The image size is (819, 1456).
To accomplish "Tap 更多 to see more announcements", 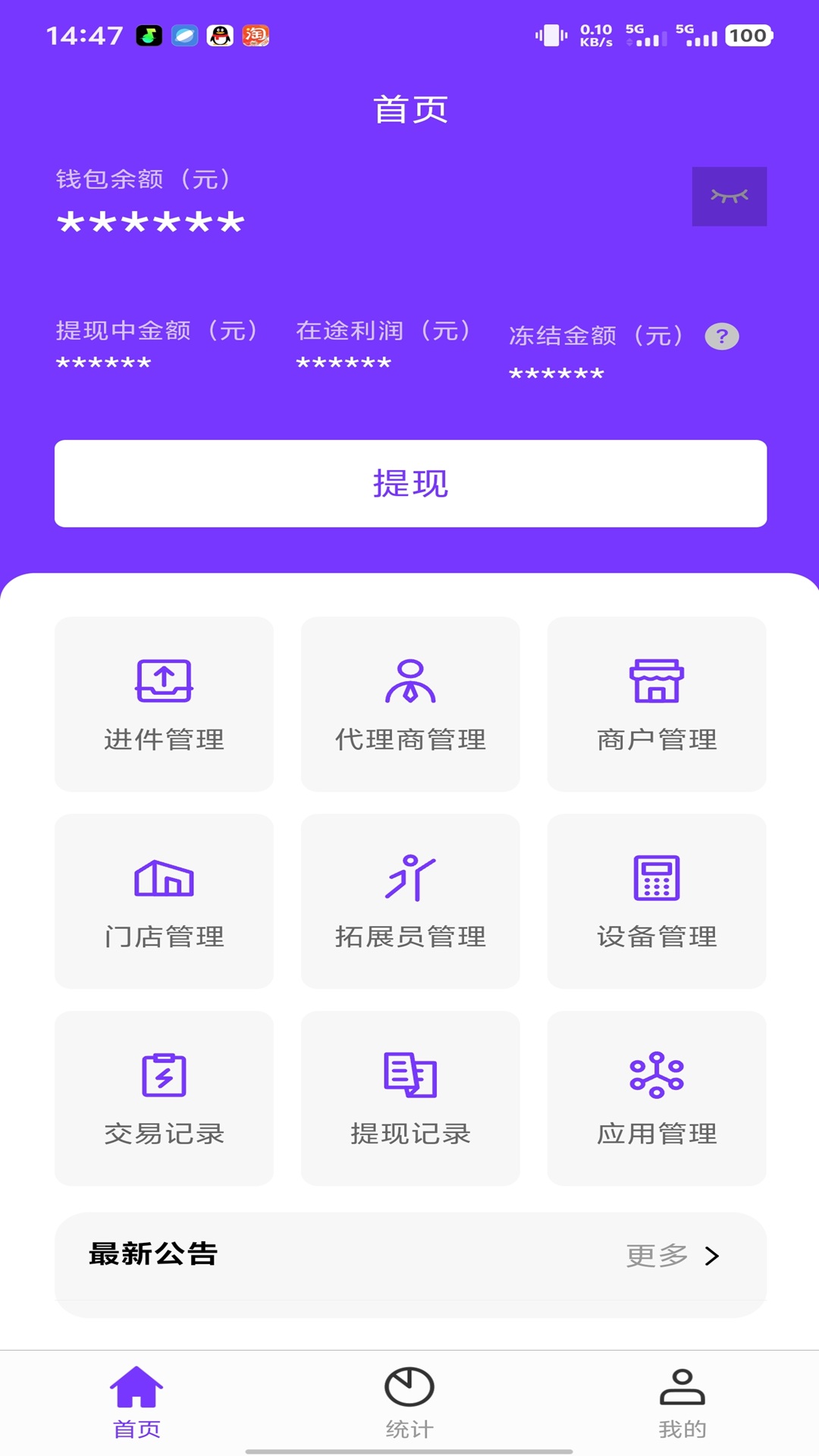I will coord(672,1256).
